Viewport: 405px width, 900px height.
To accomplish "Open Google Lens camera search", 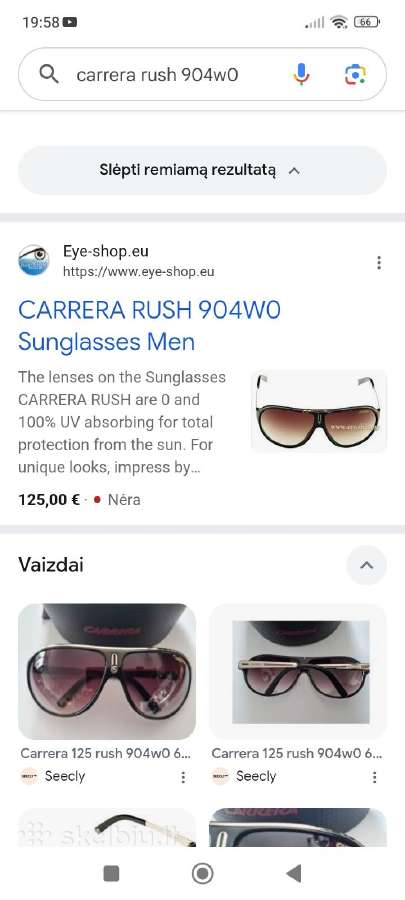I will pos(355,75).
